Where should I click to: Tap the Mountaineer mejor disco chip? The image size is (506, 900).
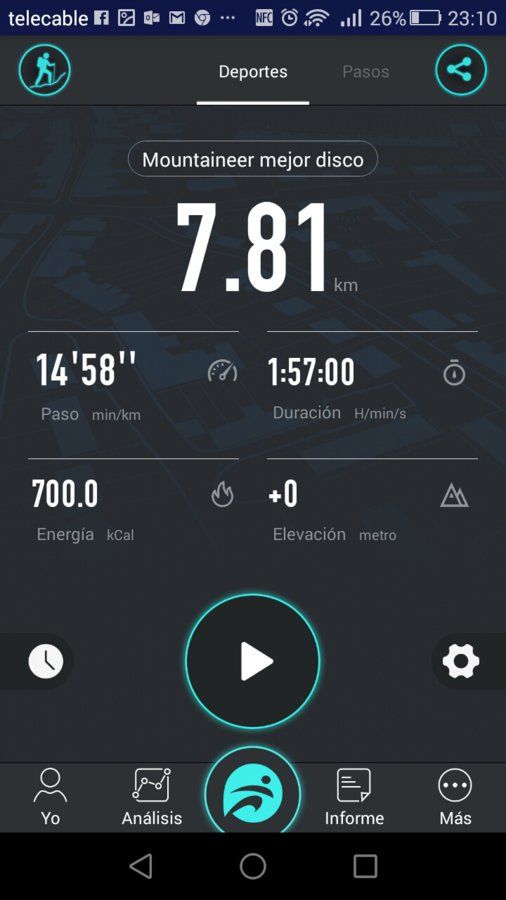(x=253, y=159)
